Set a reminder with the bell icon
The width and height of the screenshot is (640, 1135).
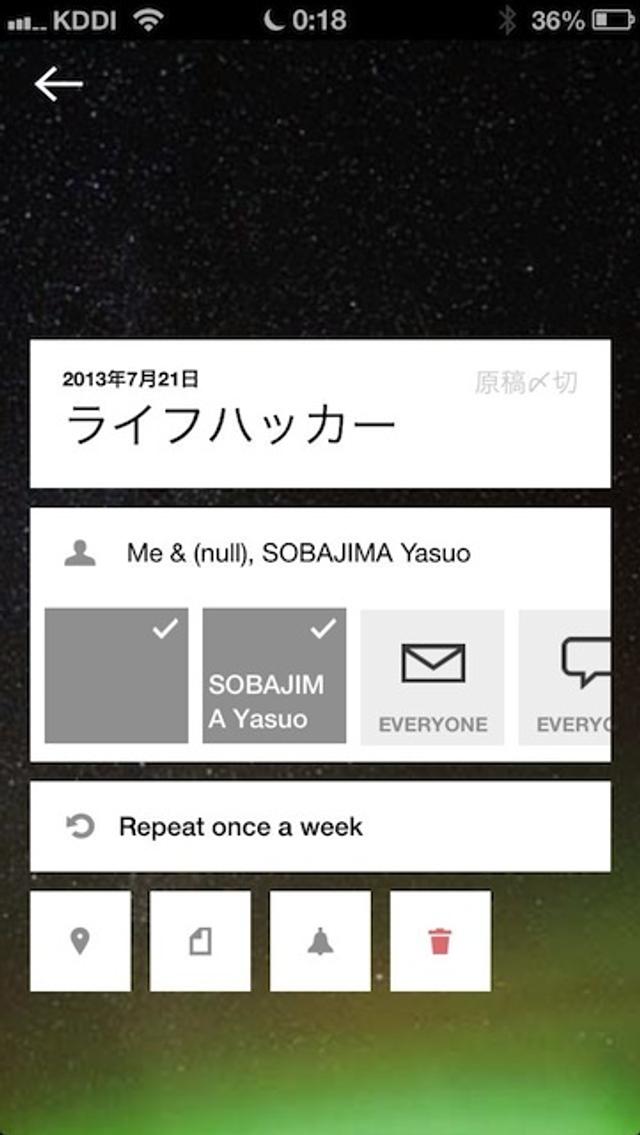point(320,941)
